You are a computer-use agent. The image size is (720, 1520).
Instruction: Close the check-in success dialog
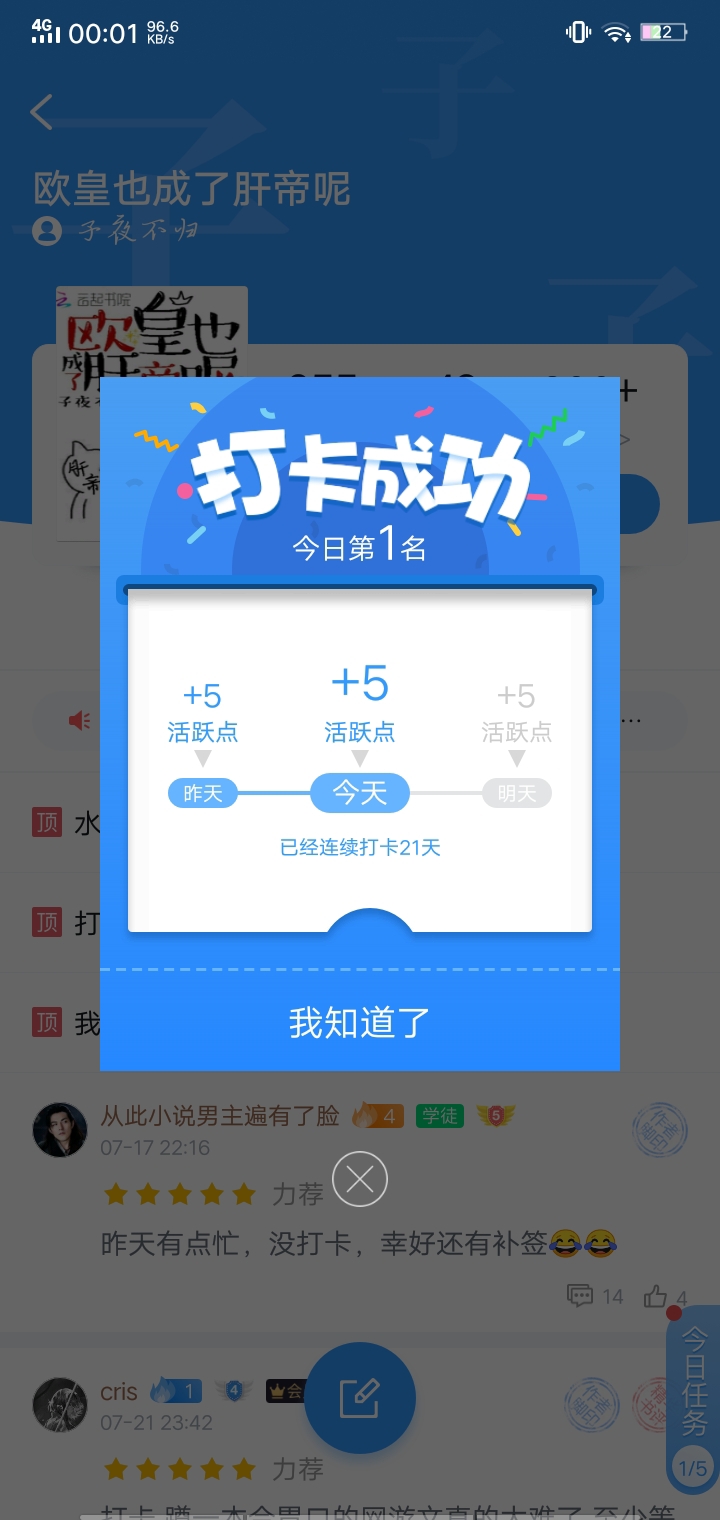(x=360, y=1180)
